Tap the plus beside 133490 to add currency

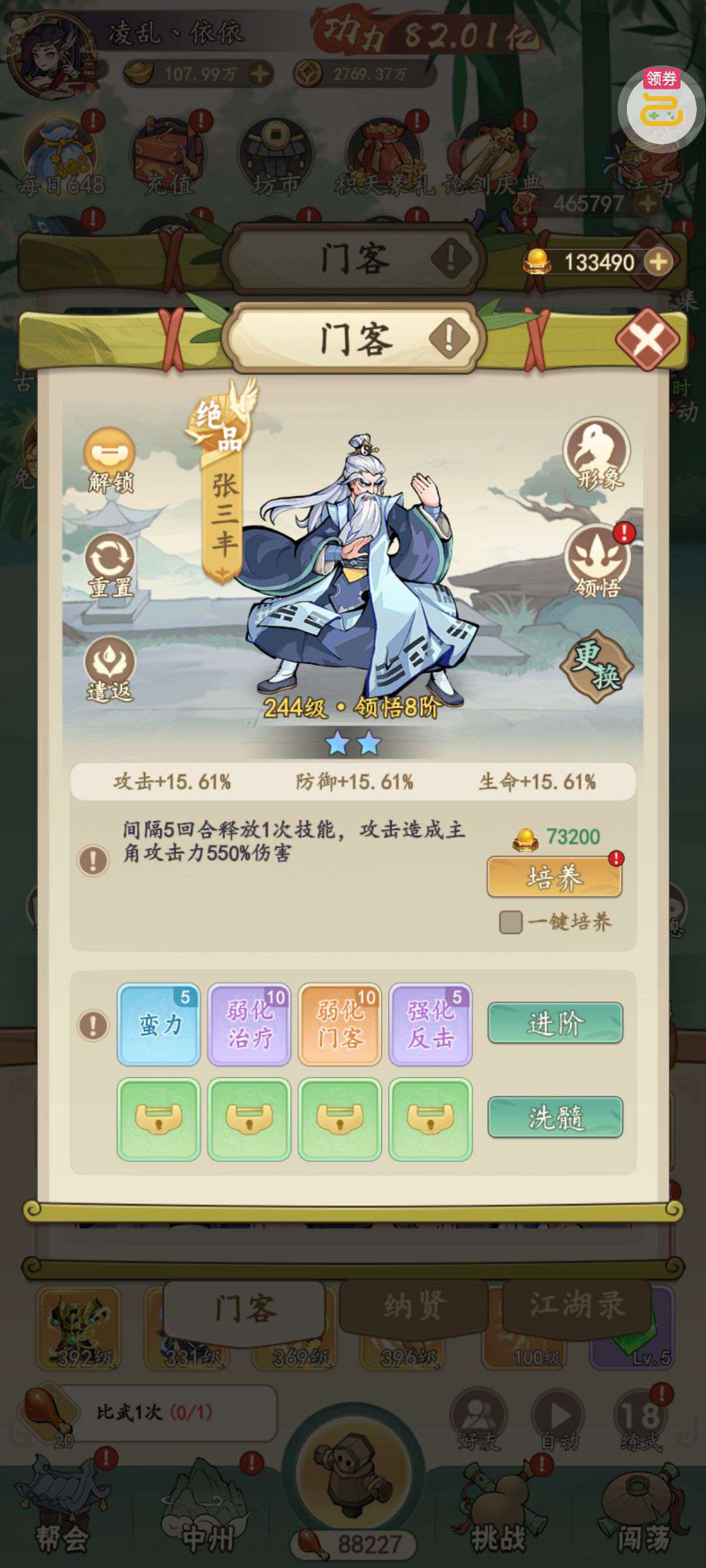click(658, 262)
